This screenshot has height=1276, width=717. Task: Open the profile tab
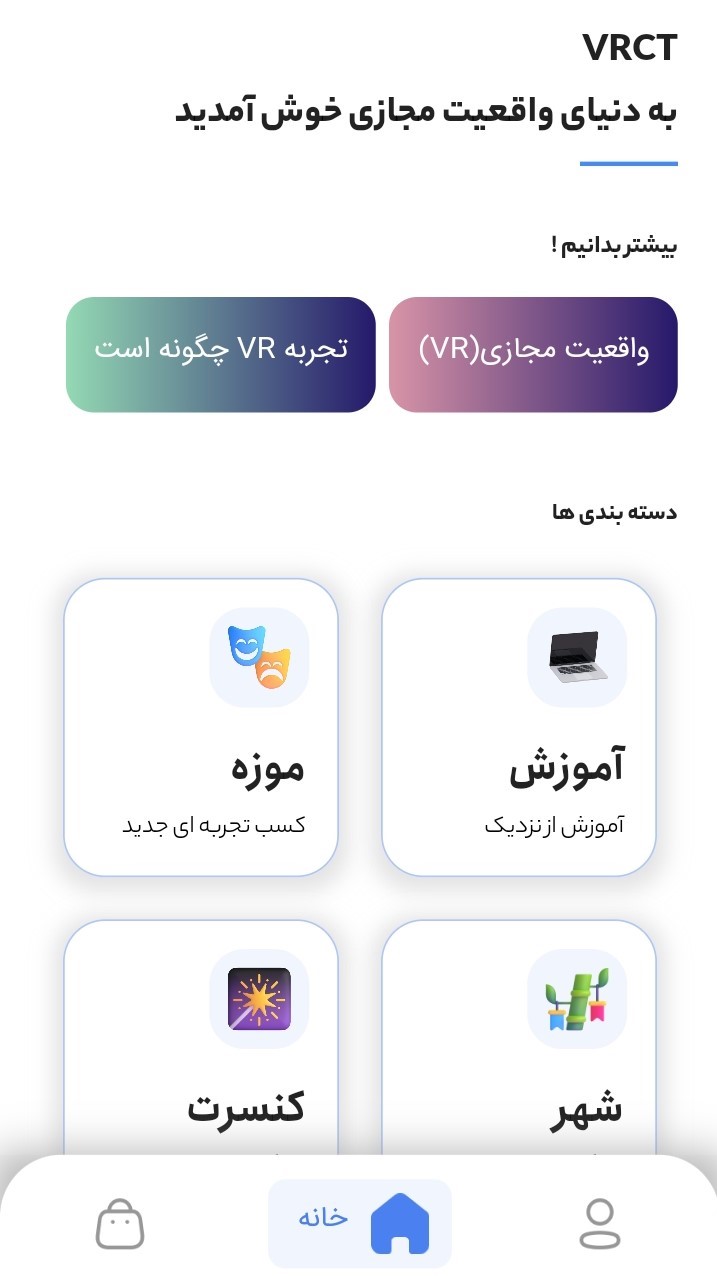(599, 1223)
